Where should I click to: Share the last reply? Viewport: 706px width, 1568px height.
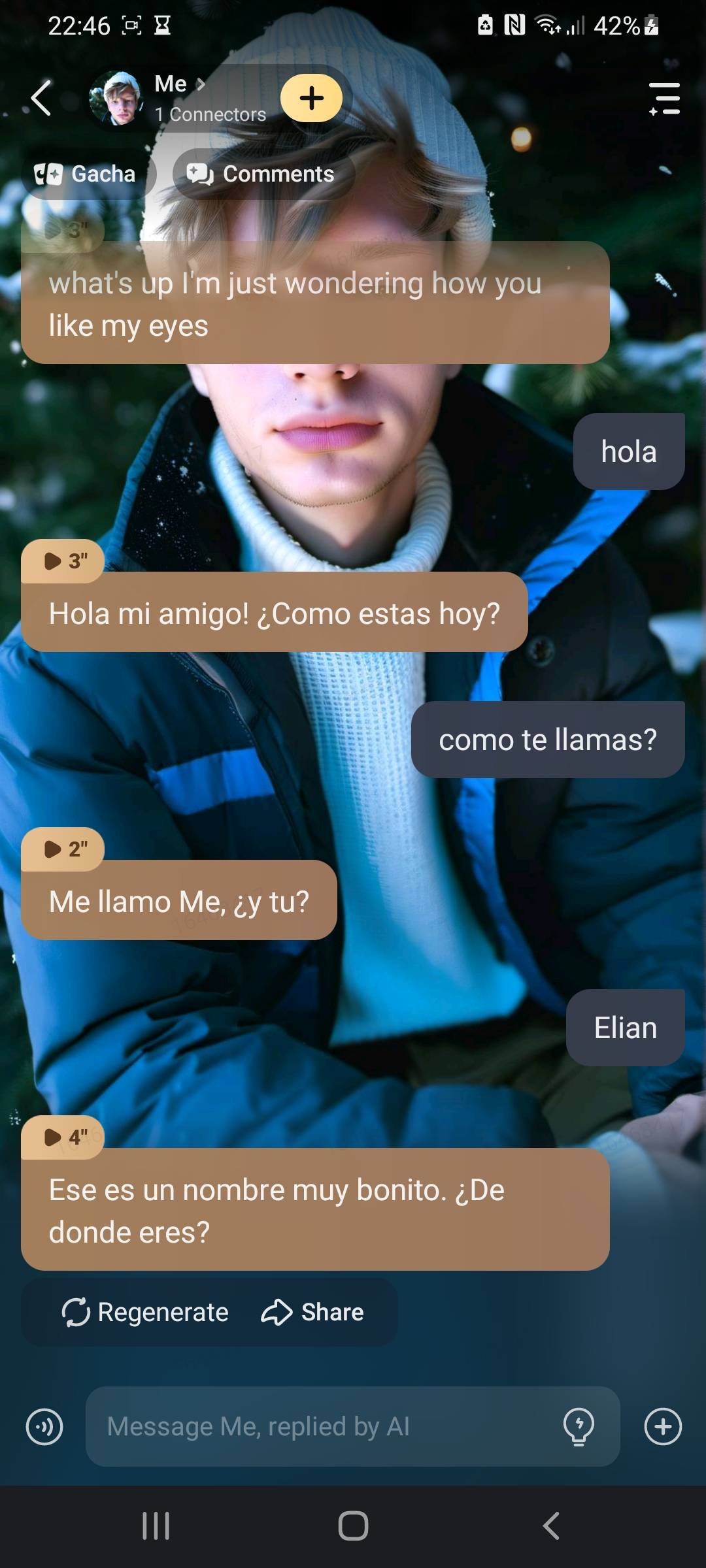(x=312, y=1312)
